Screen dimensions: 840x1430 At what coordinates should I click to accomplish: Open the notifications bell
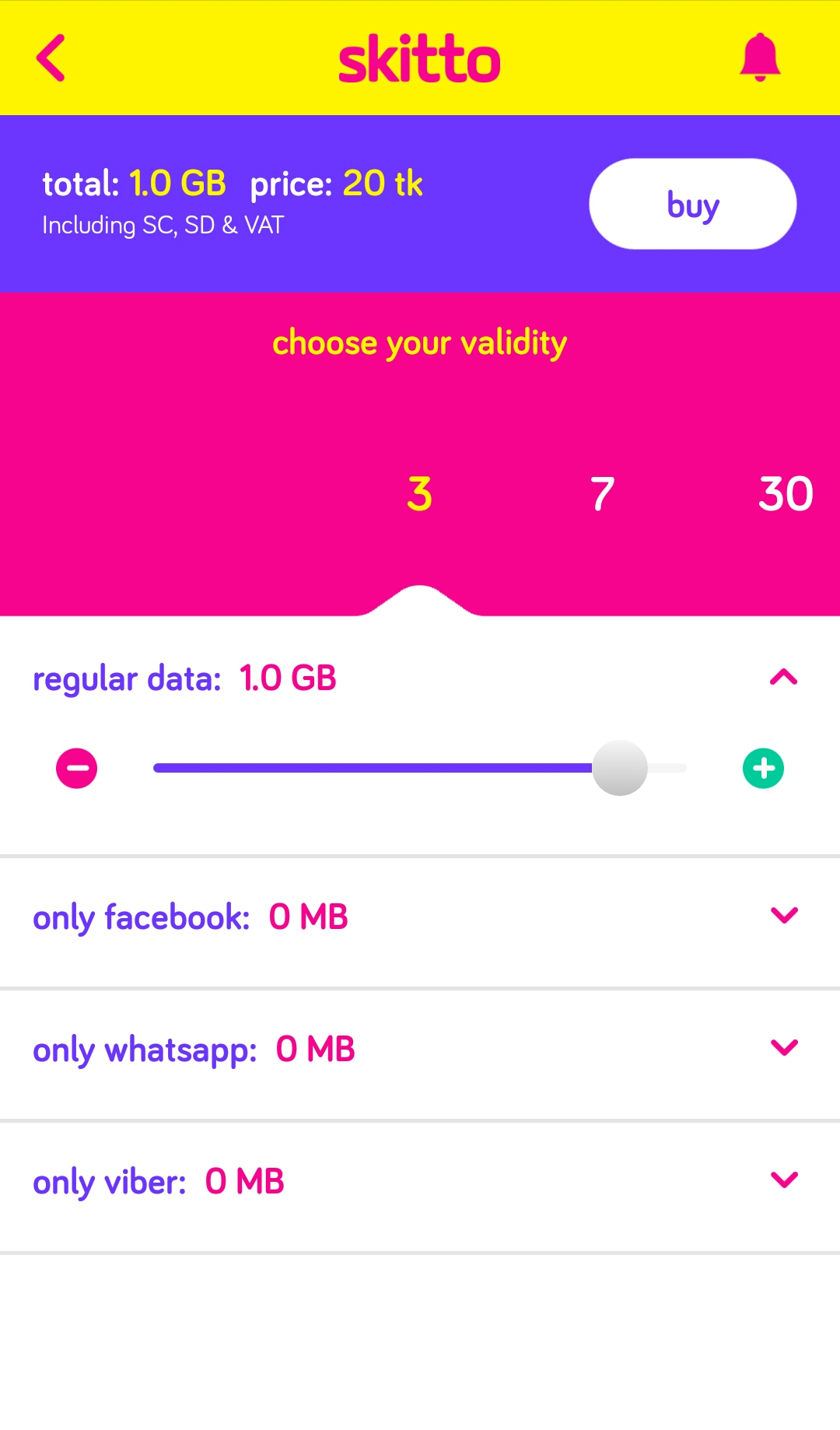[760, 58]
